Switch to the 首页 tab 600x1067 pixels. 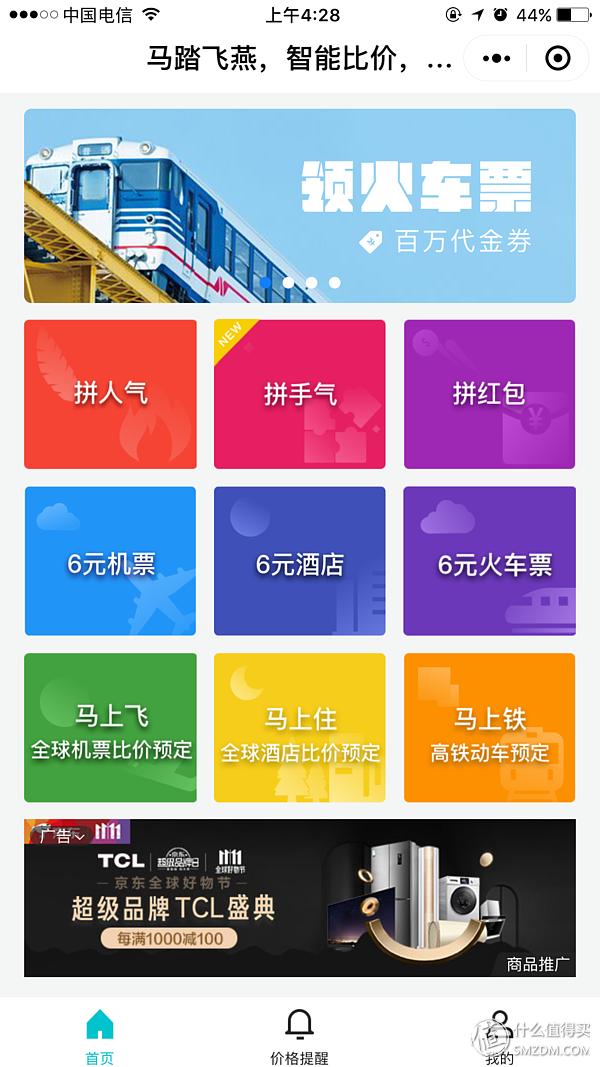(x=99, y=1035)
